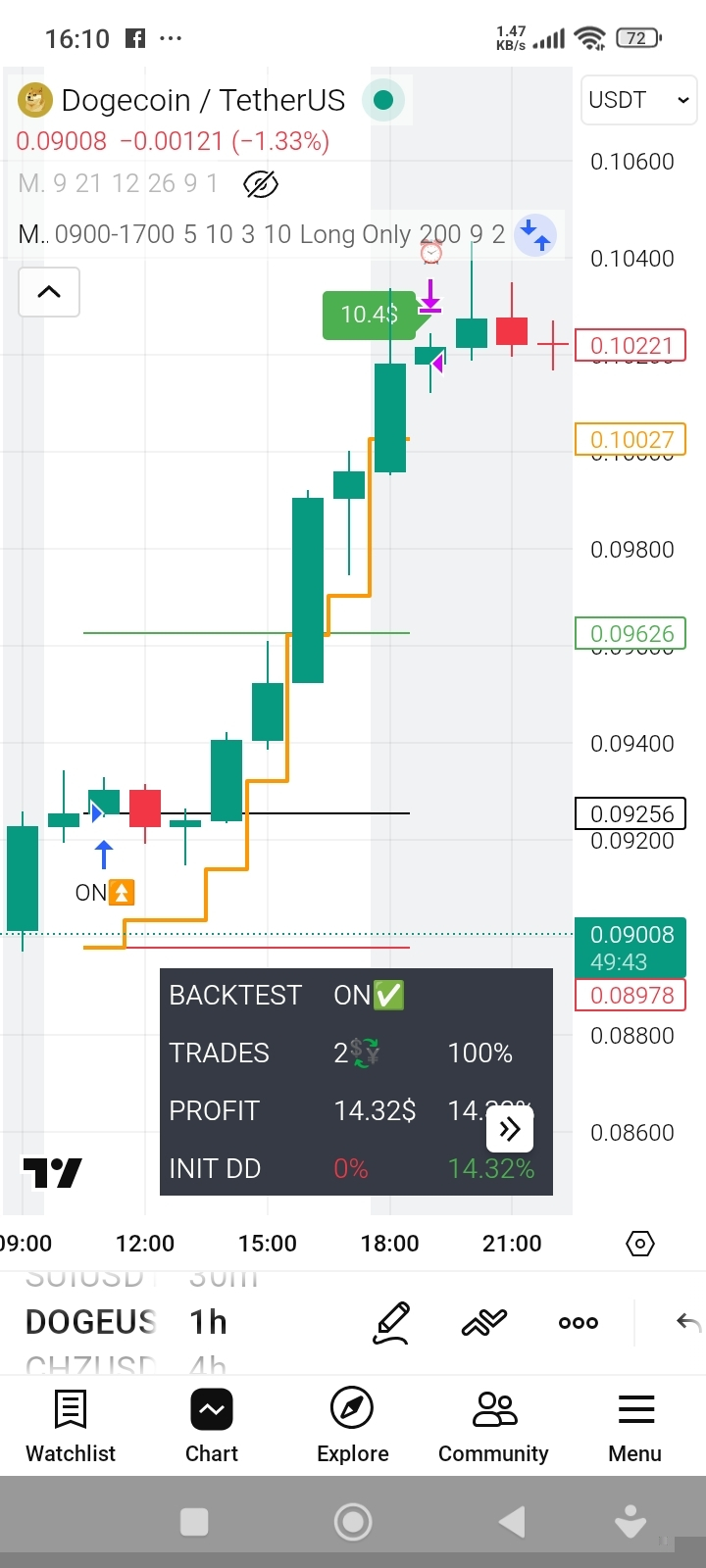Switch to the Chart tab
706x1568 pixels.
point(212,1426)
